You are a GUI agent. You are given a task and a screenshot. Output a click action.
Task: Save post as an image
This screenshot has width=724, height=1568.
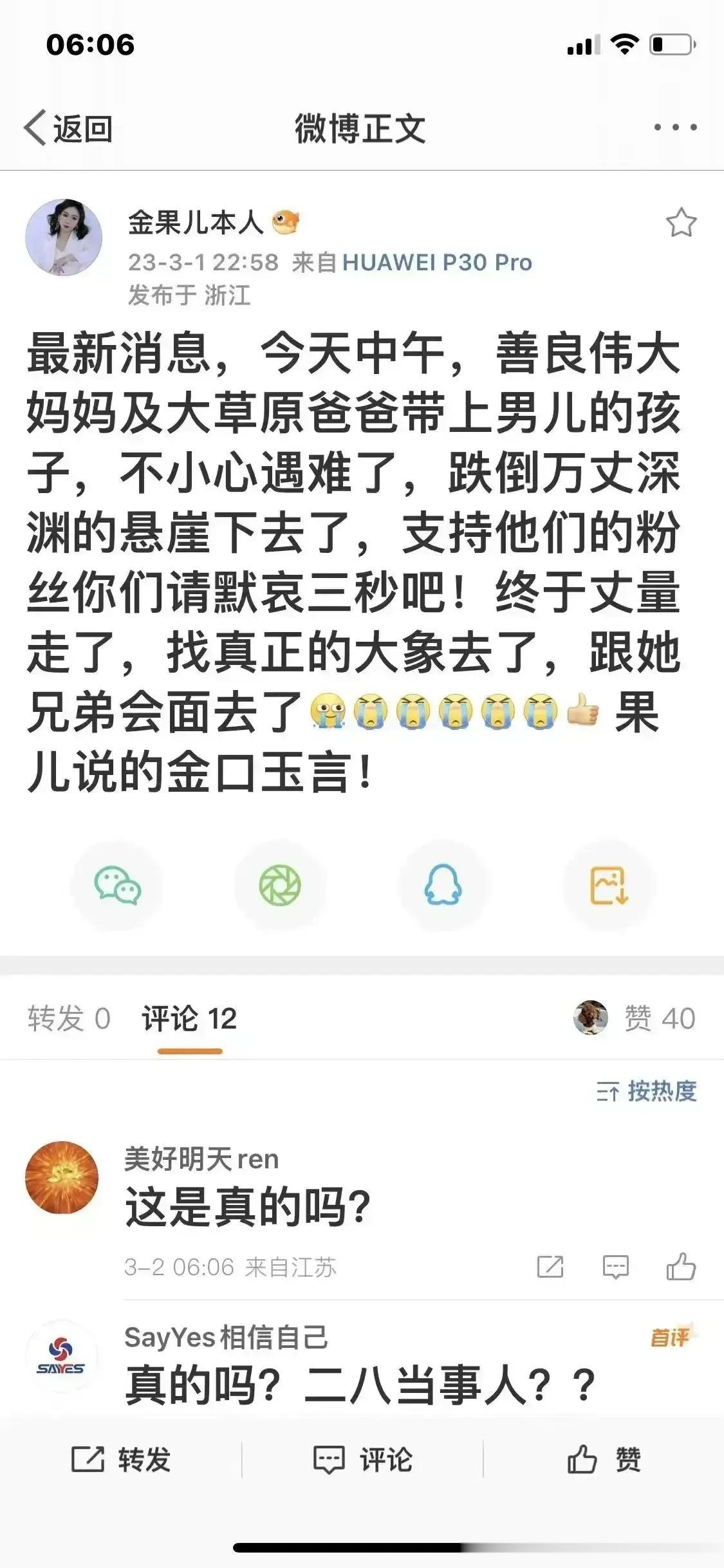[x=609, y=886]
